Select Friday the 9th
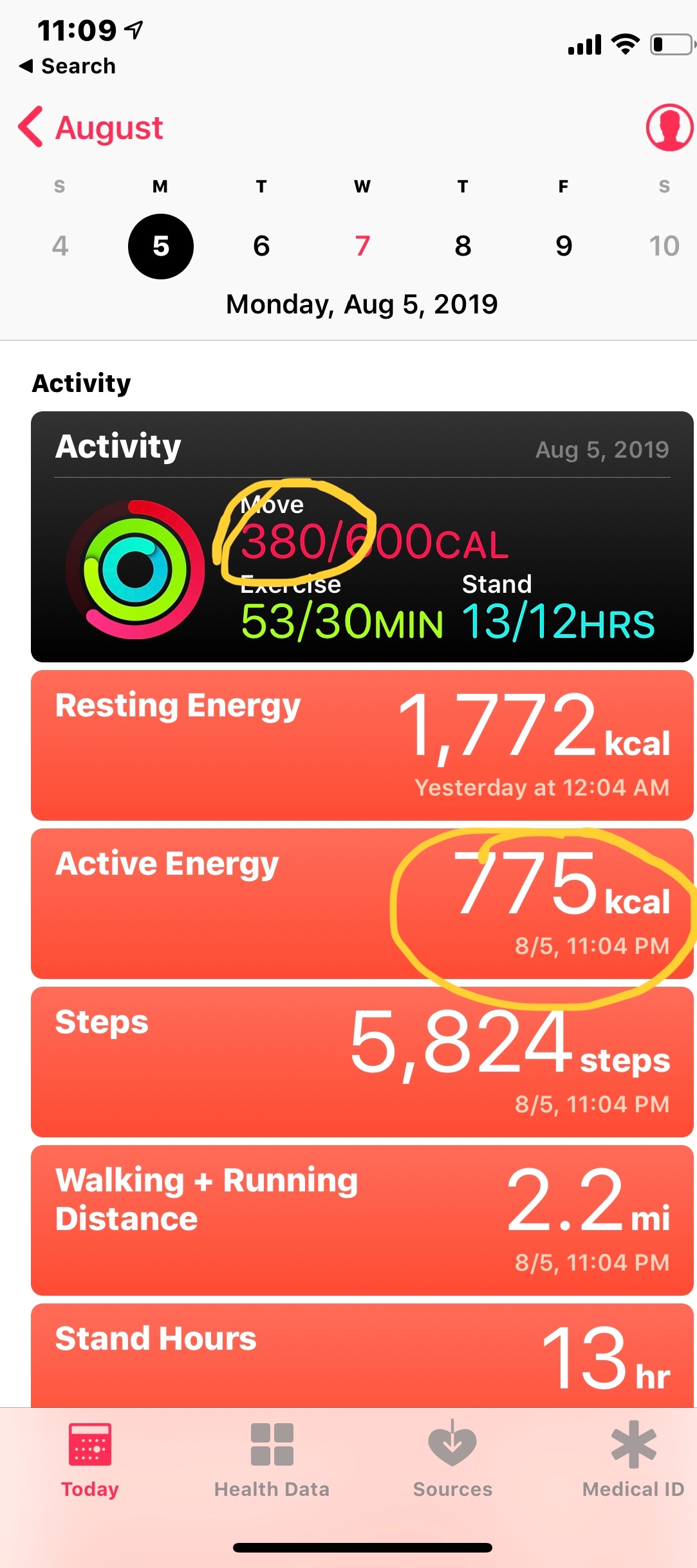Image resolution: width=697 pixels, height=1568 pixels. point(564,246)
